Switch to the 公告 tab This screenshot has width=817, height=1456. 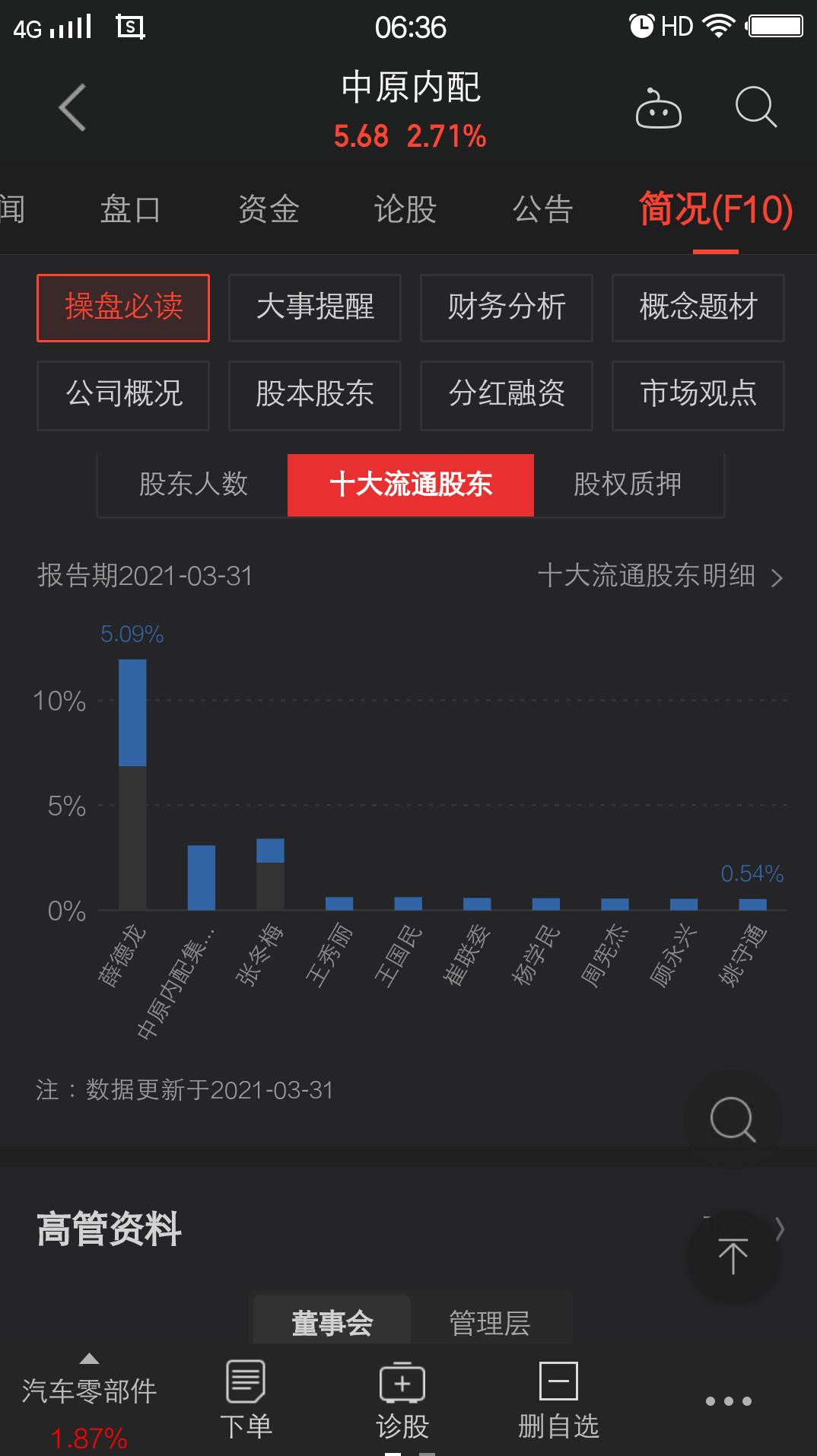tap(542, 209)
